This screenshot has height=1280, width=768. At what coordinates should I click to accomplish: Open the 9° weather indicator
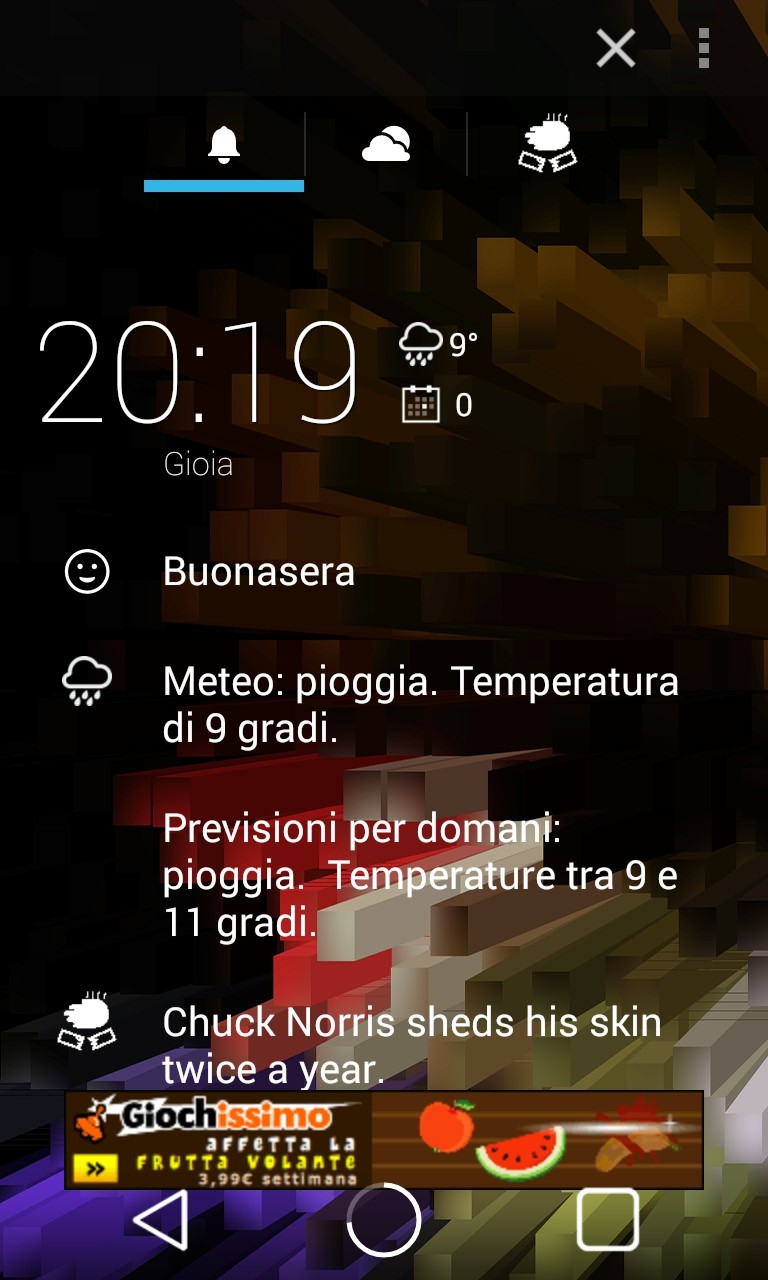438,344
